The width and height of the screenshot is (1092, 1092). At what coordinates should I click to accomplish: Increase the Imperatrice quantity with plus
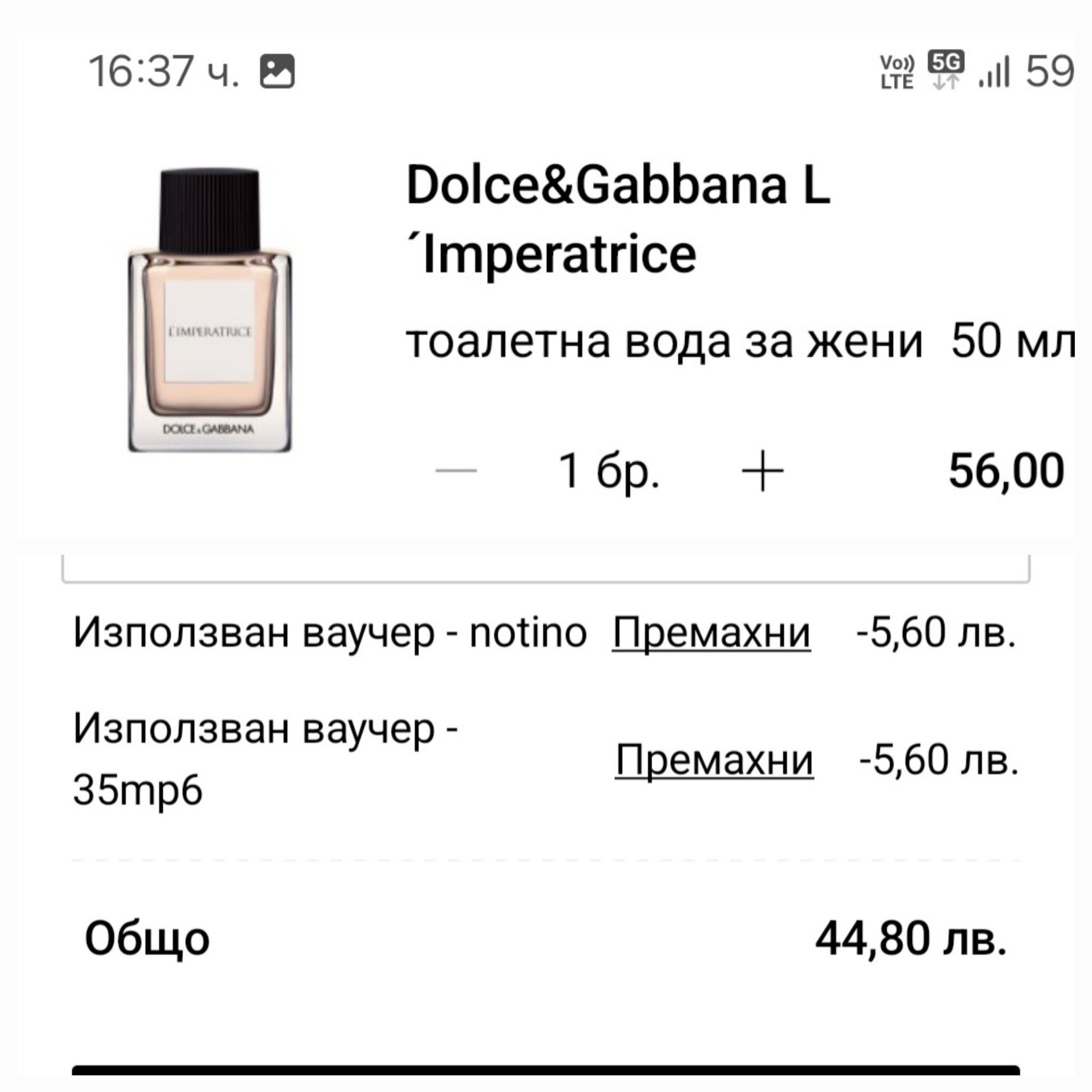tap(762, 470)
